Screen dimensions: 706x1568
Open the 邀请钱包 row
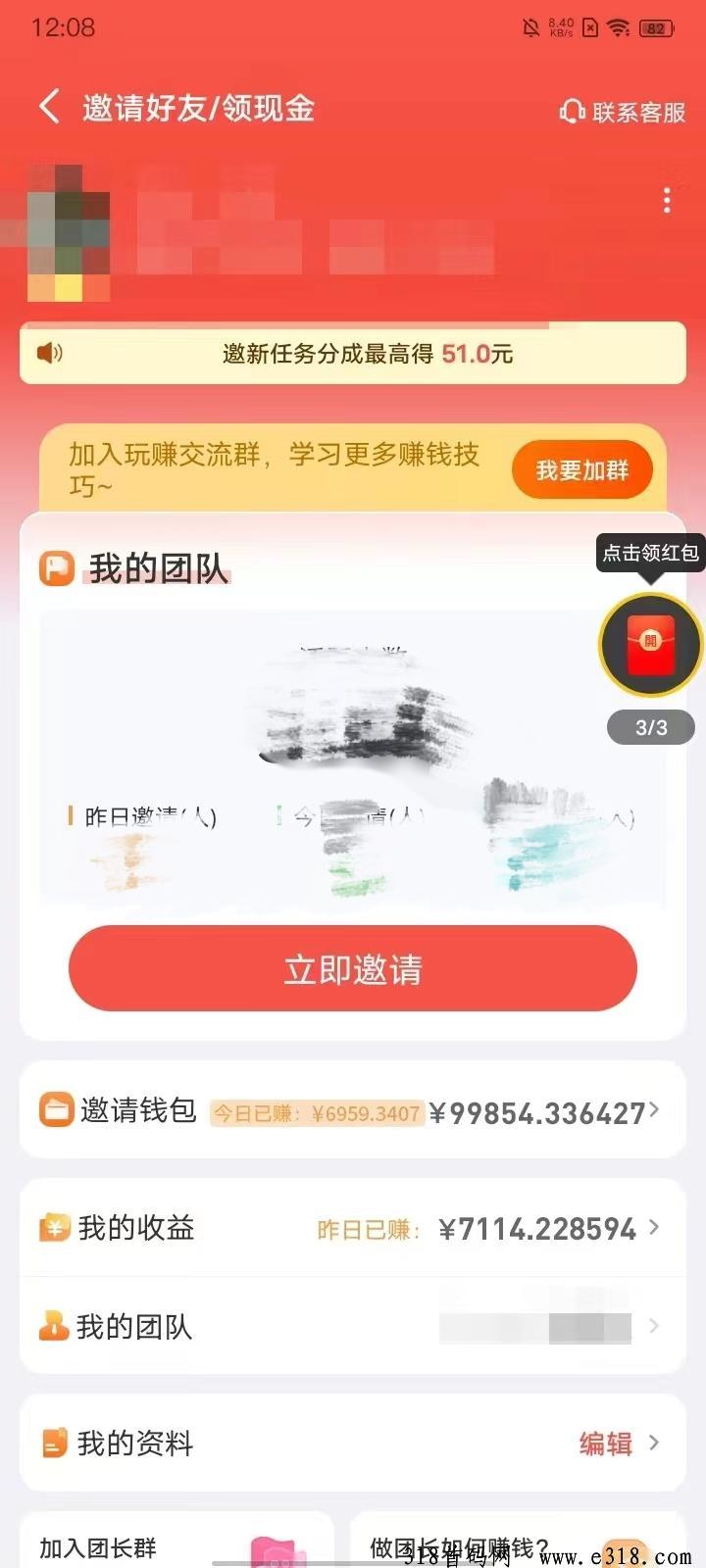click(x=353, y=1110)
